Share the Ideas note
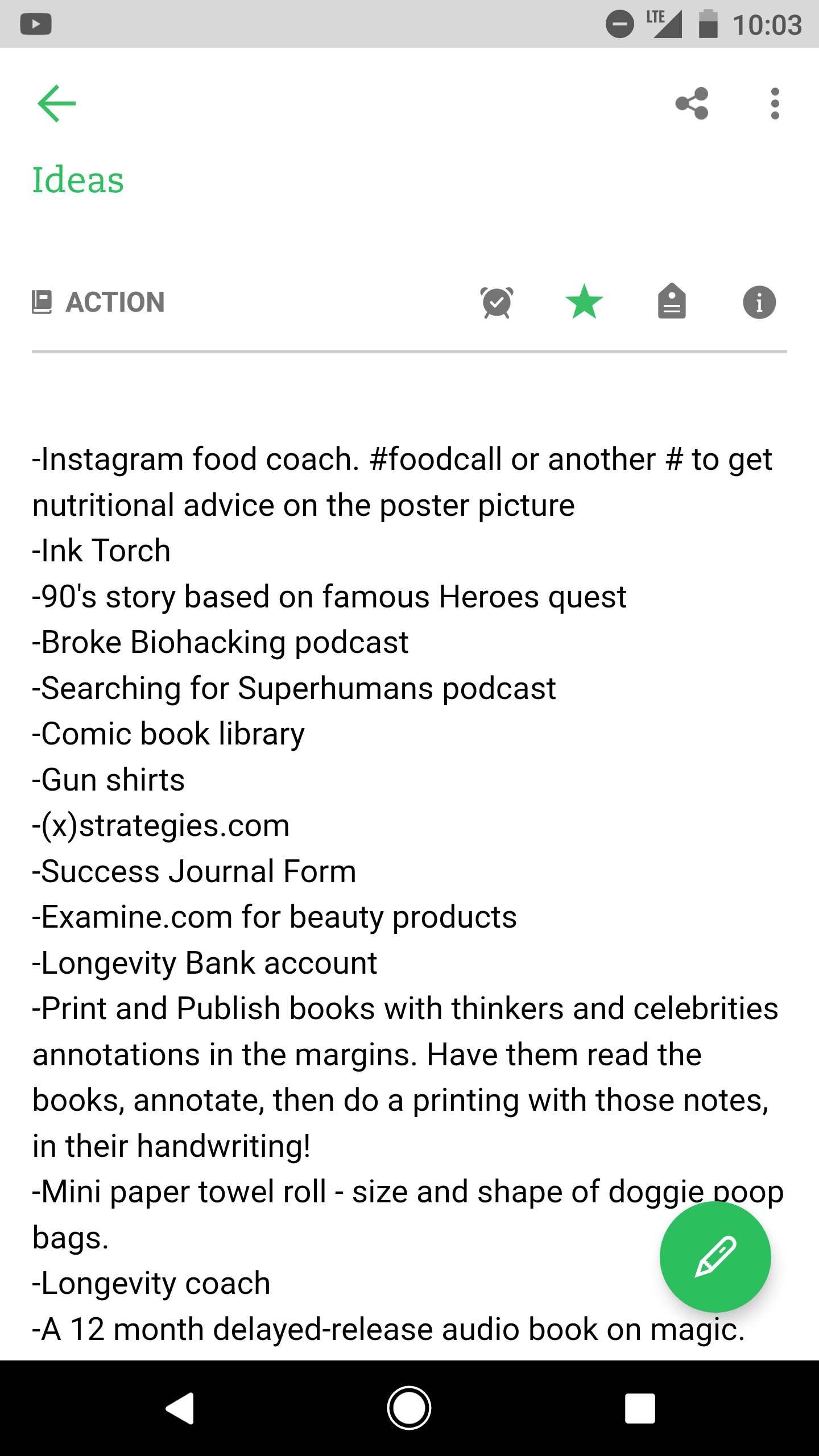Viewport: 819px width, 1456px height. [692, 104]
